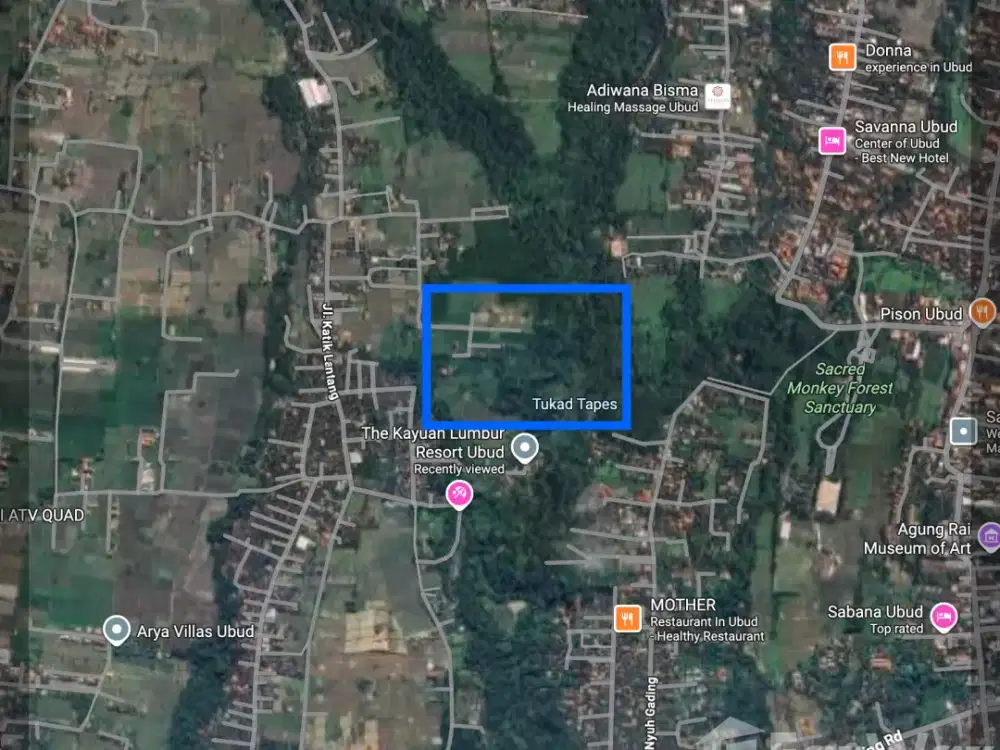
Task: Tap the pink pin below Kayuan Lumbur Resort
Action: [459, 493]
